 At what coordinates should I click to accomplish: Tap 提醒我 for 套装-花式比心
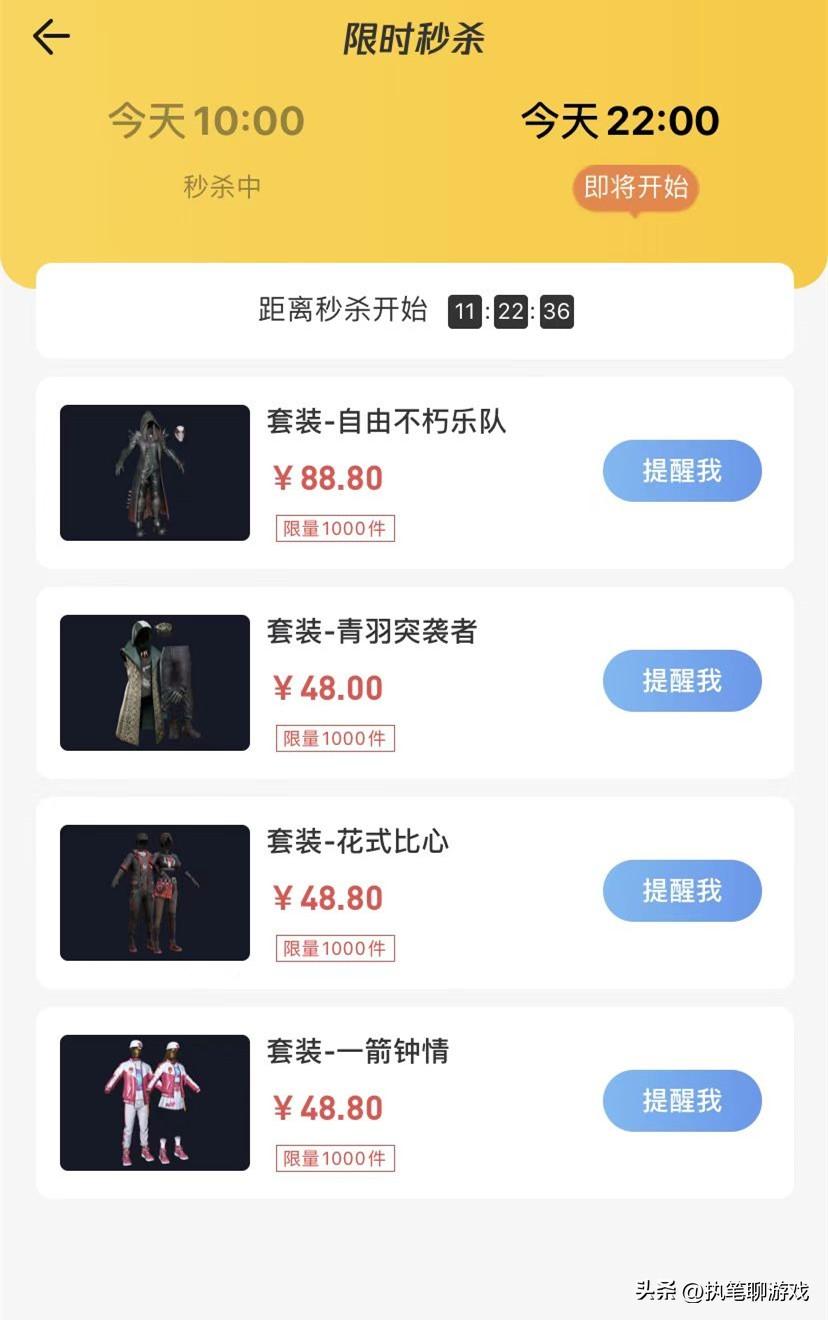(x=682, y=891)
